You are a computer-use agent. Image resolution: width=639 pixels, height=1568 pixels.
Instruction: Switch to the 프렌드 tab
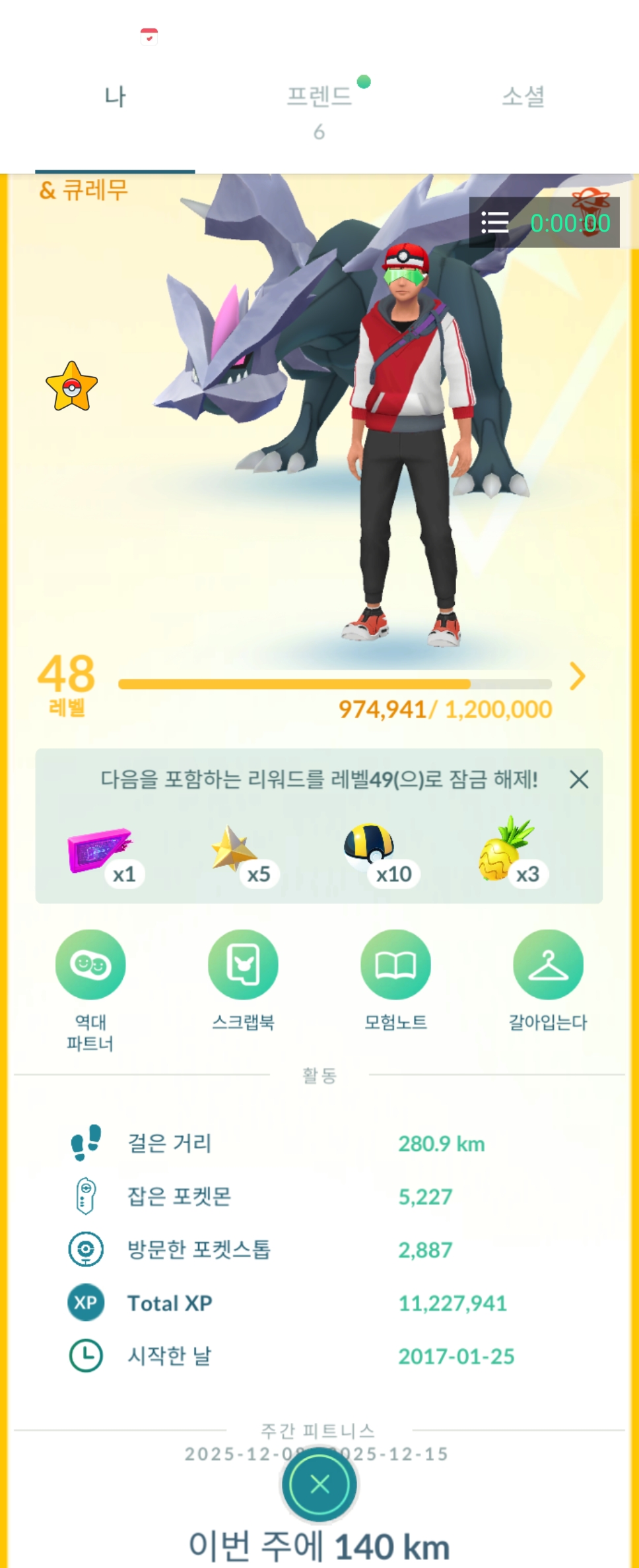click(319, 97)
